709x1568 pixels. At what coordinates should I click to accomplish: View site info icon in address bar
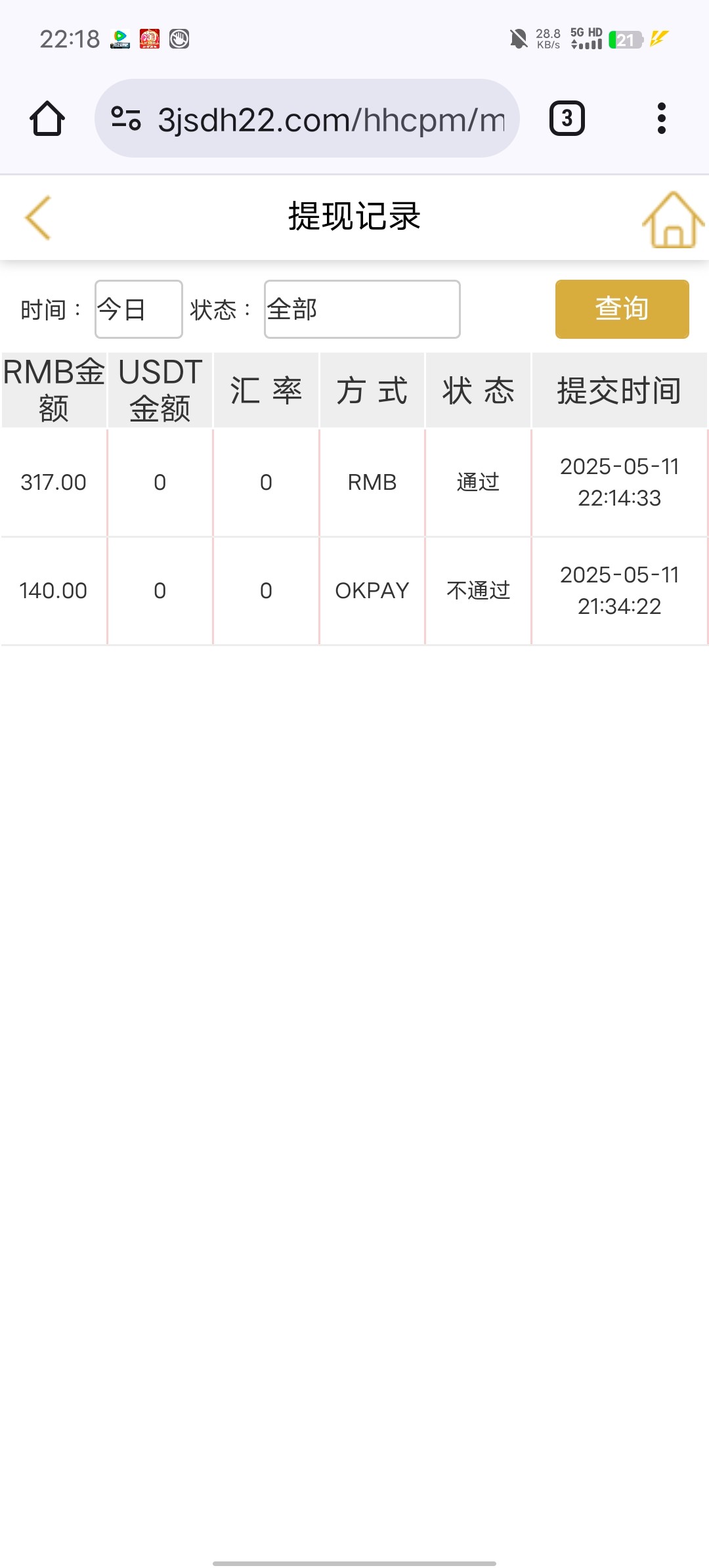coord(126,119)
